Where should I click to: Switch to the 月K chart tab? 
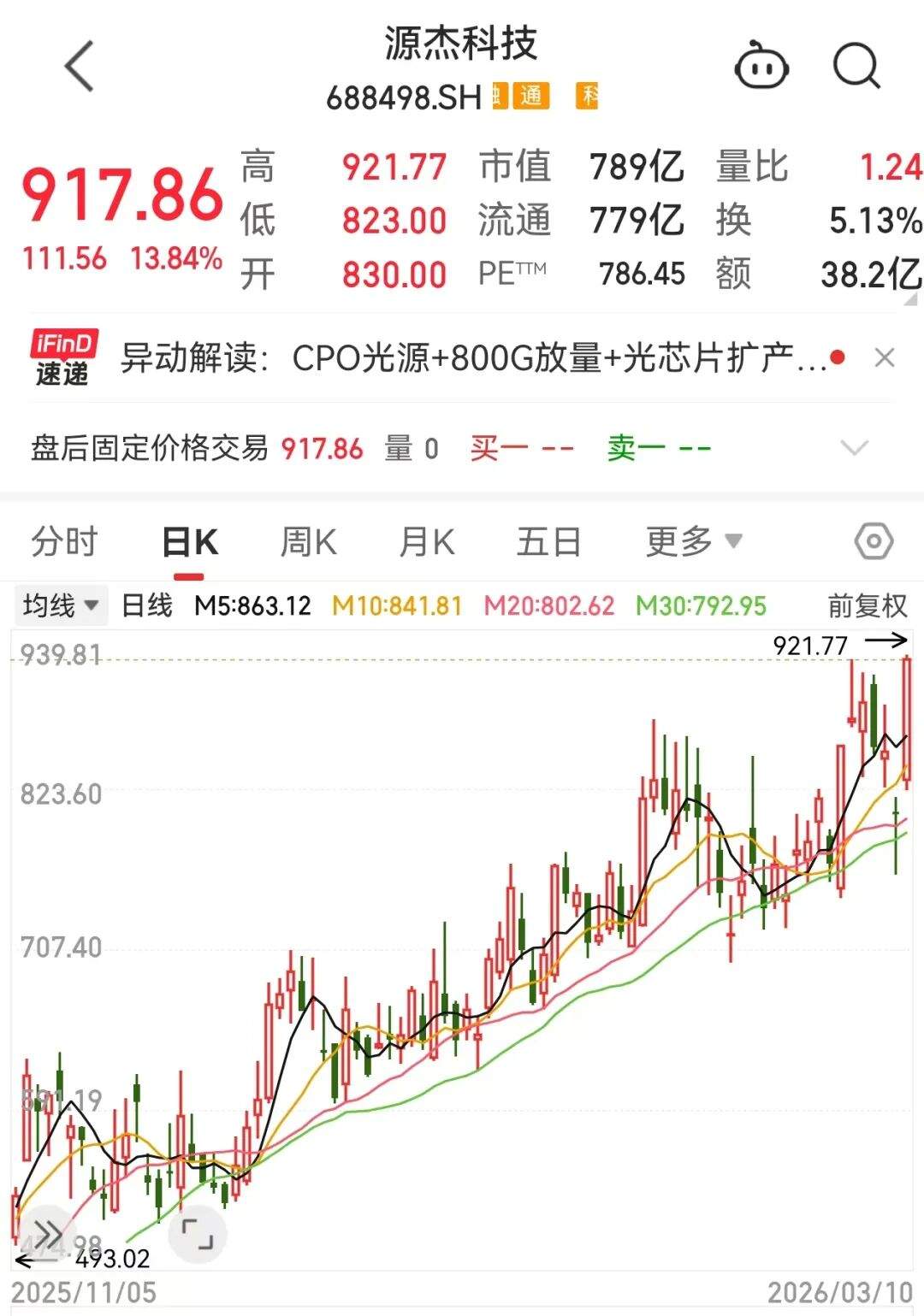point(427,542)
